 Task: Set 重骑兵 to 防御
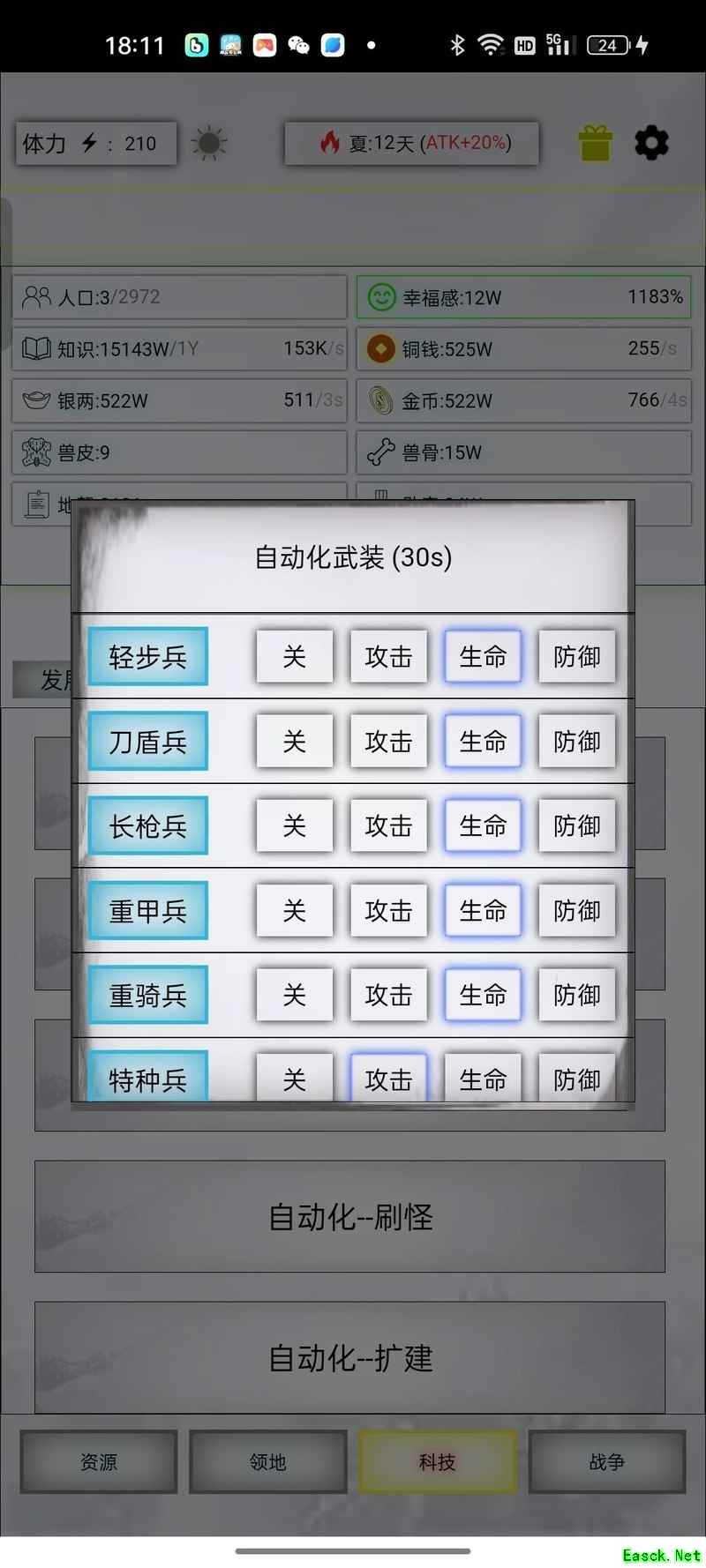click(576, 995)
